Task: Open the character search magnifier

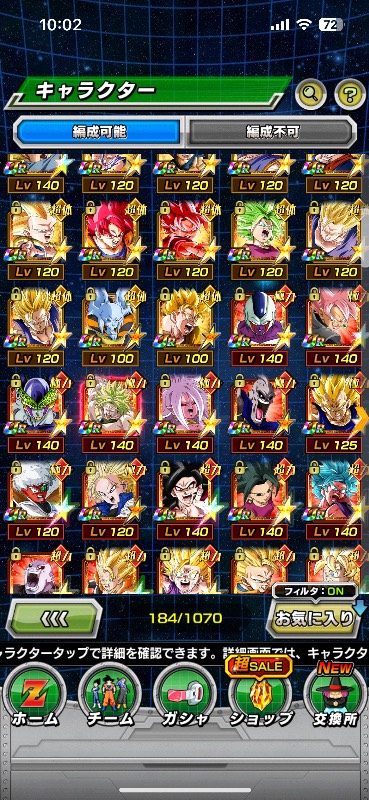Action: [311, 93]
